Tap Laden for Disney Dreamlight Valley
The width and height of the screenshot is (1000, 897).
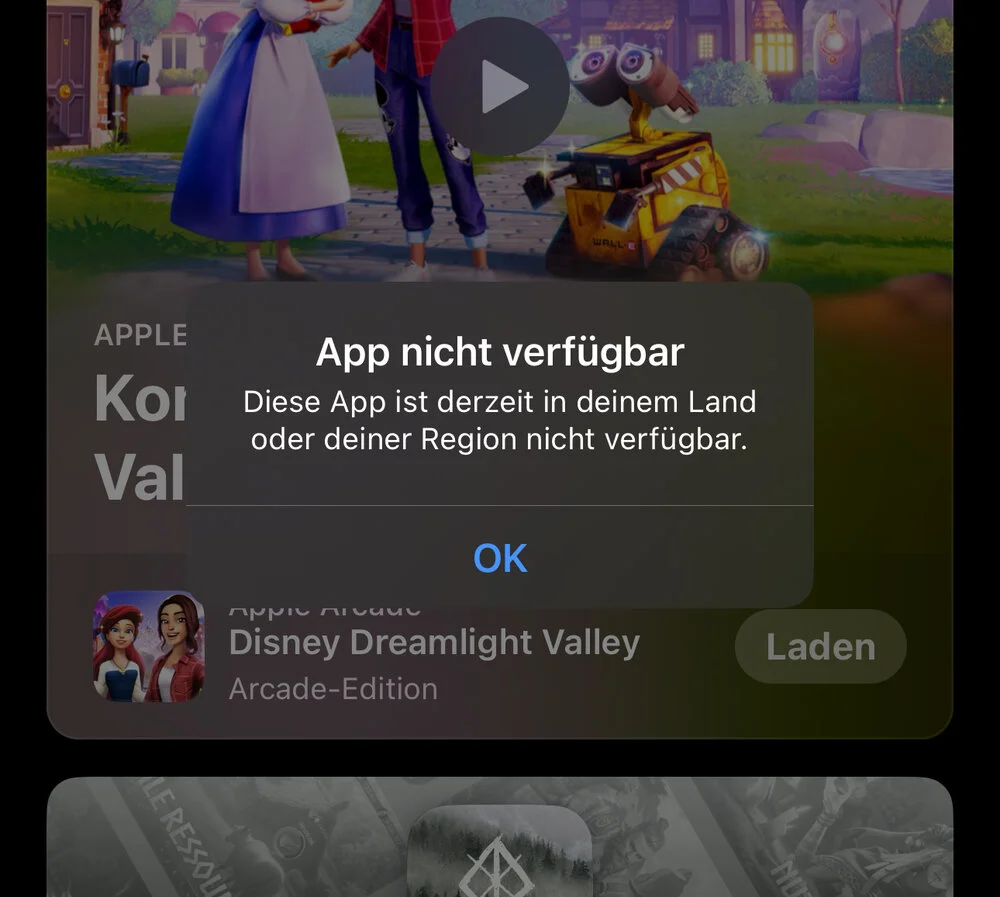tap(820, 647)
